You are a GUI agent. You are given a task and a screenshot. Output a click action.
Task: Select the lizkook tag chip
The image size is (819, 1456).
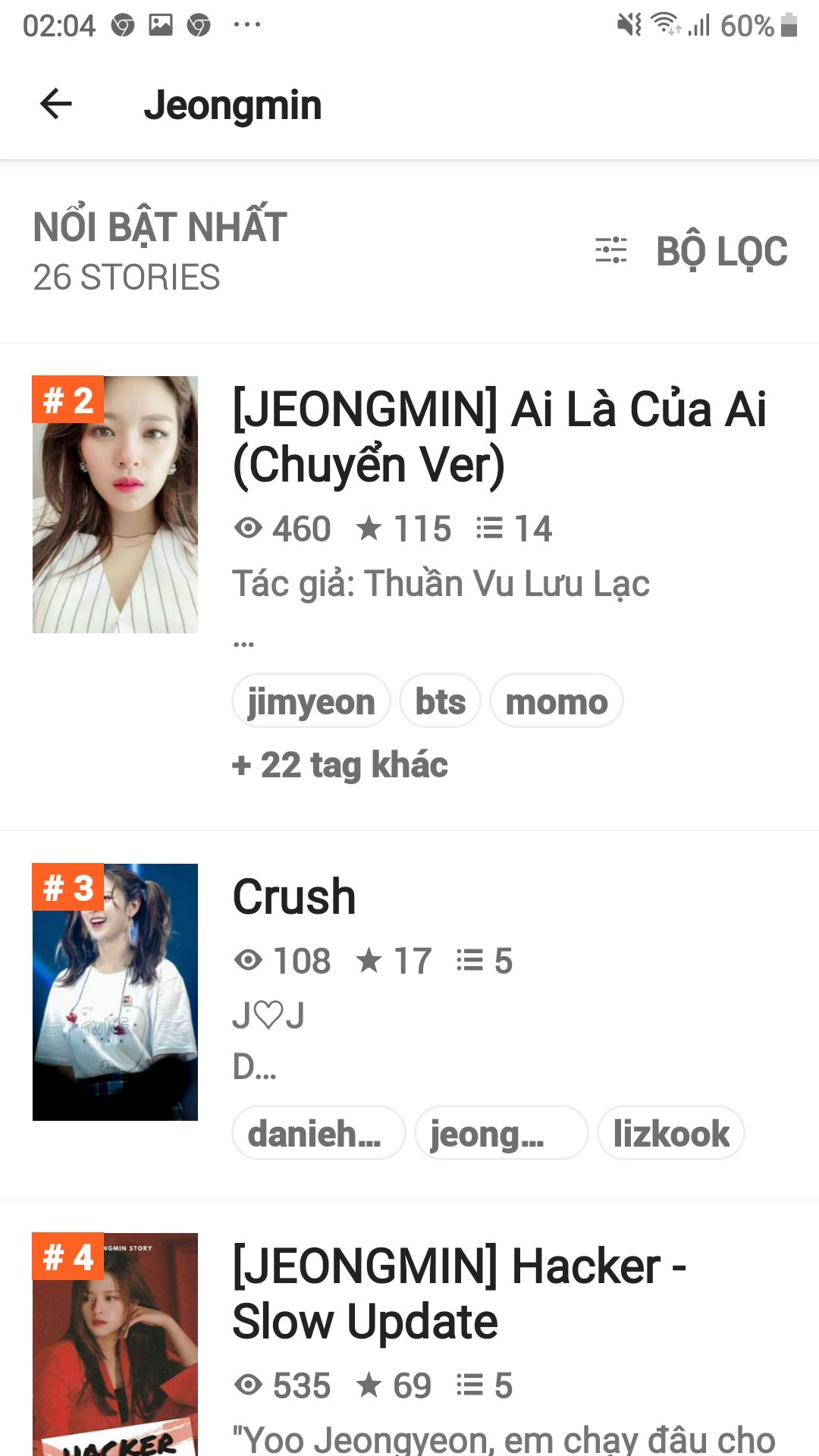(x=671, y=1133)
